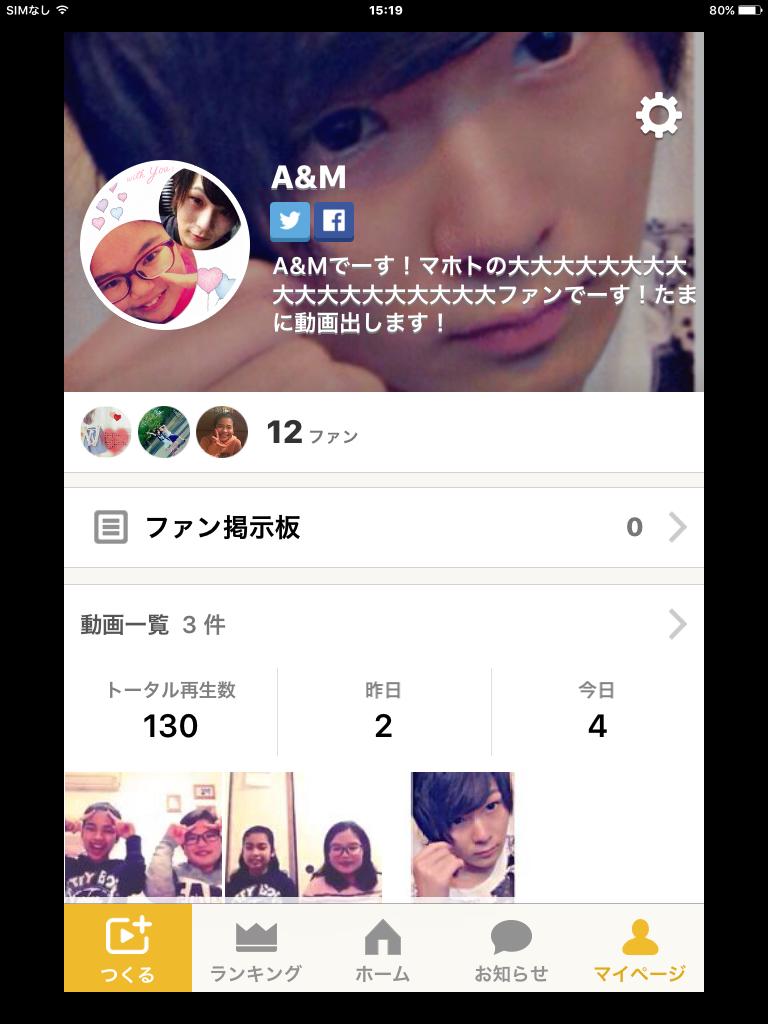Image resolution: width=768 pixels, height=1024 pixels.
Task: Open the ファン掲示板 fan board
Action: pyautogui.click(x=384, y=527)
